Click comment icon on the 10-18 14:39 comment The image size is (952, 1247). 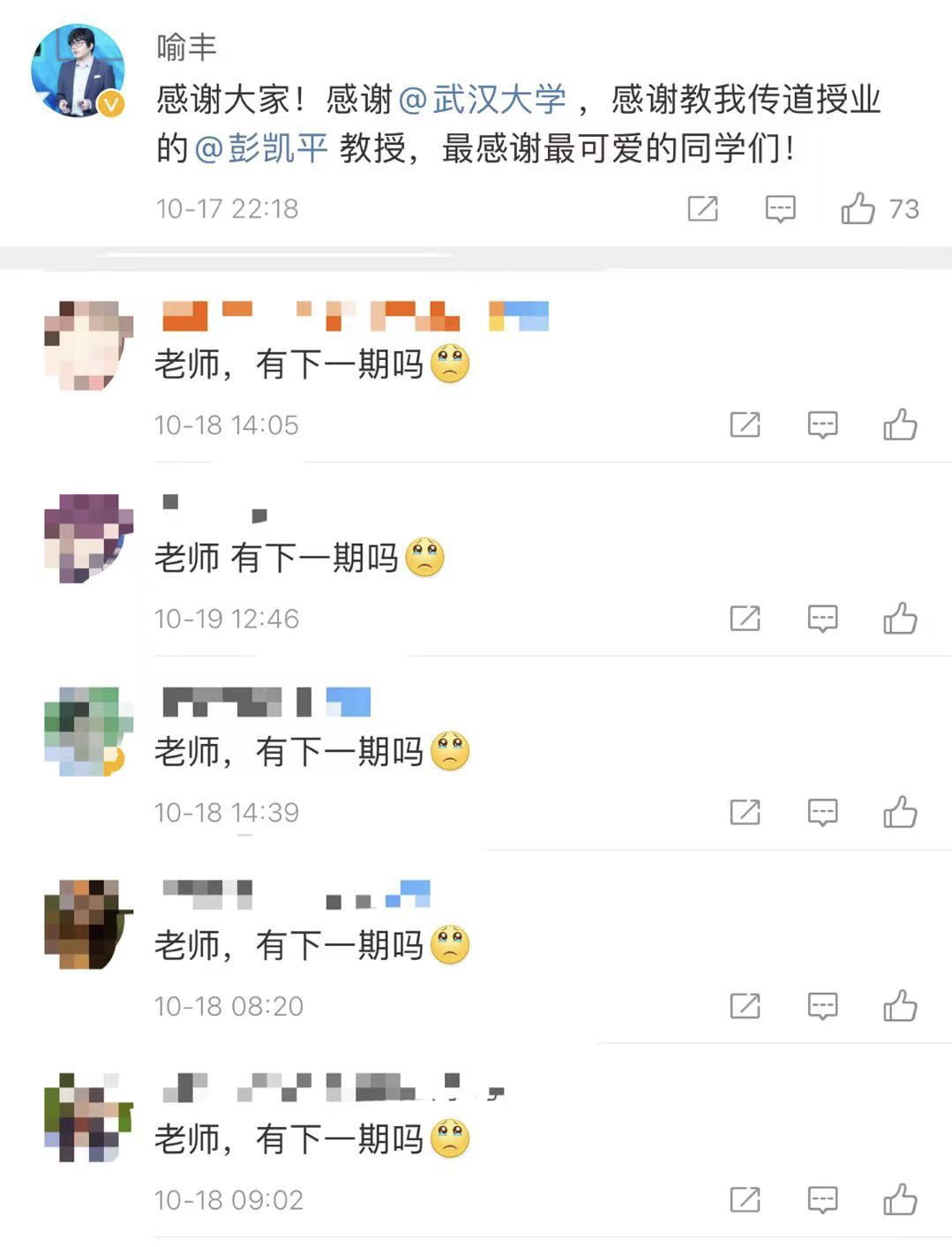[822, 812]
